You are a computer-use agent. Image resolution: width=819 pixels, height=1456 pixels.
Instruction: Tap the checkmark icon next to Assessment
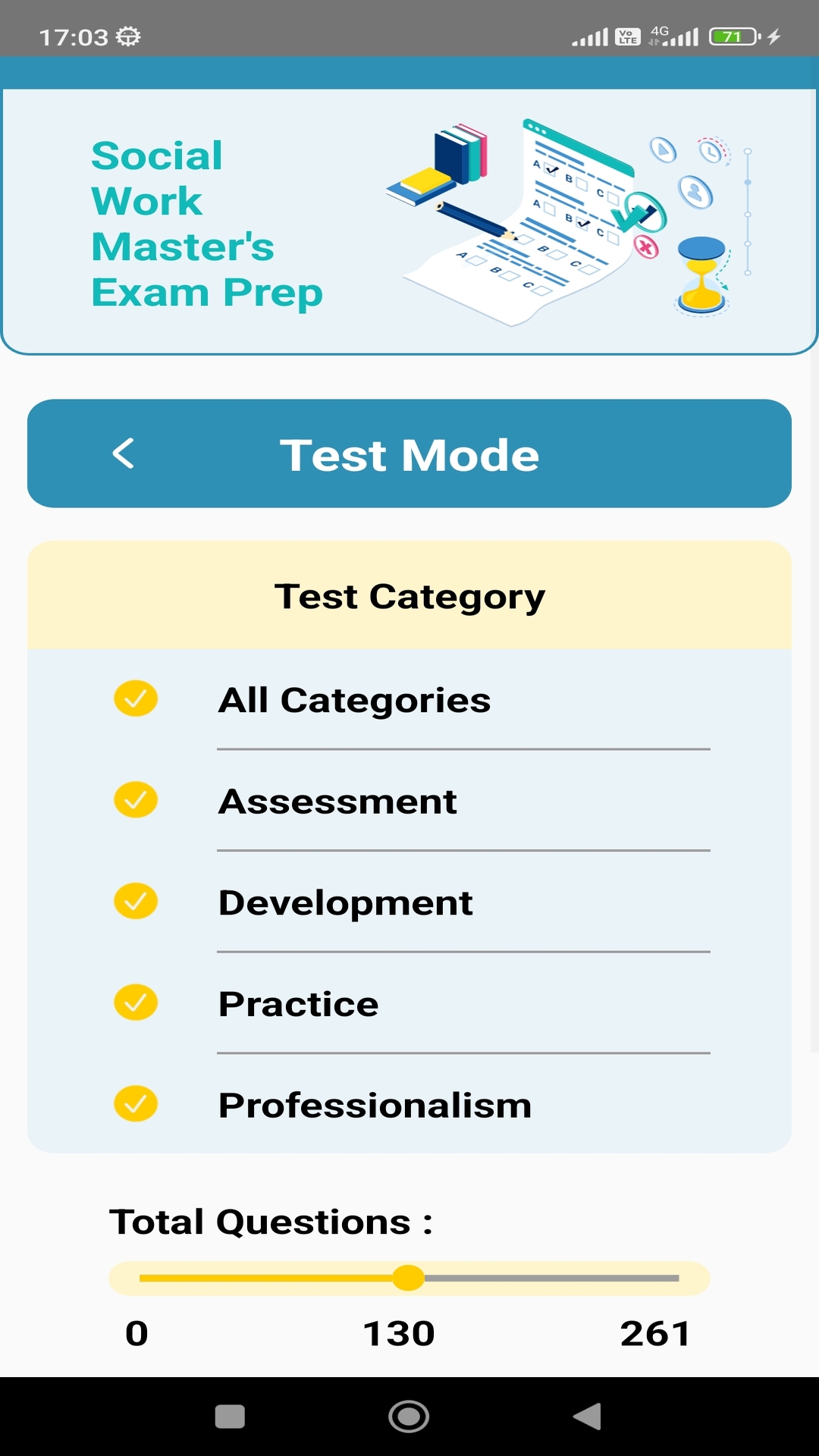[135, 800]
